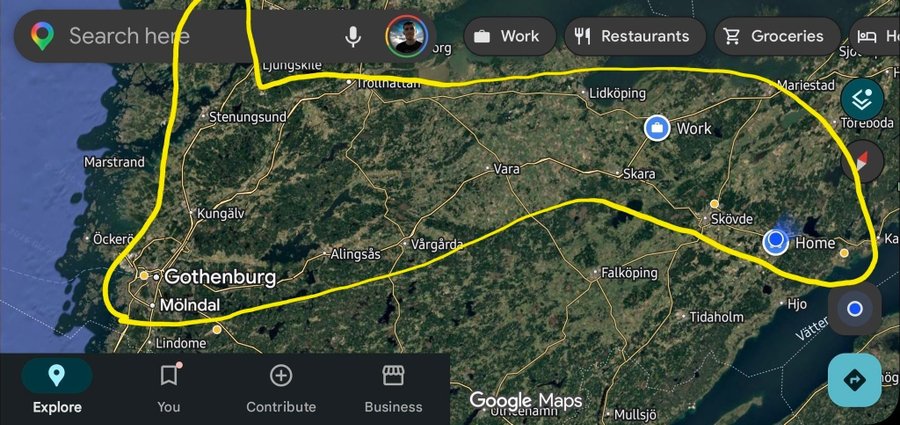Center map on my location

(854, 309)
